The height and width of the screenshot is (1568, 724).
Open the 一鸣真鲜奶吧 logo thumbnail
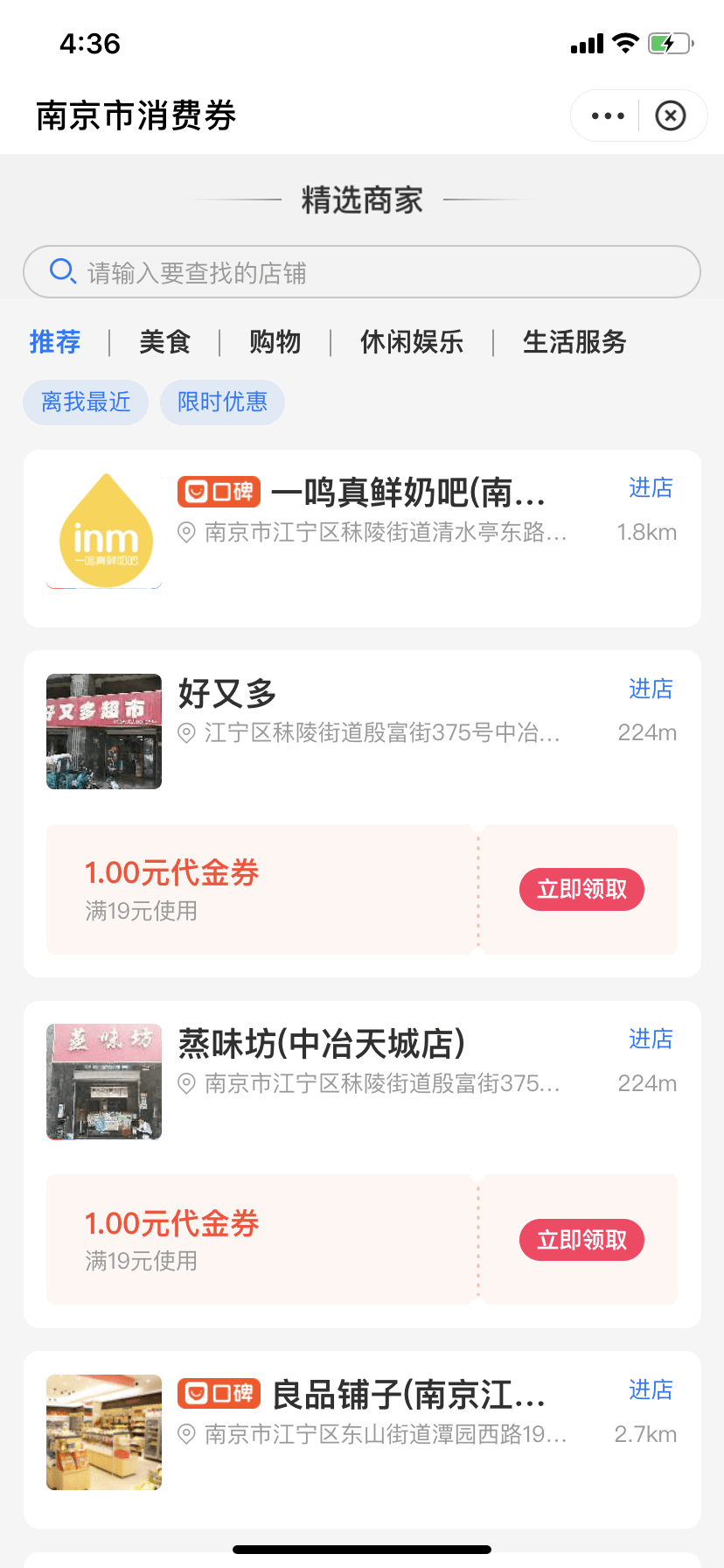click(x=104, y=531)
